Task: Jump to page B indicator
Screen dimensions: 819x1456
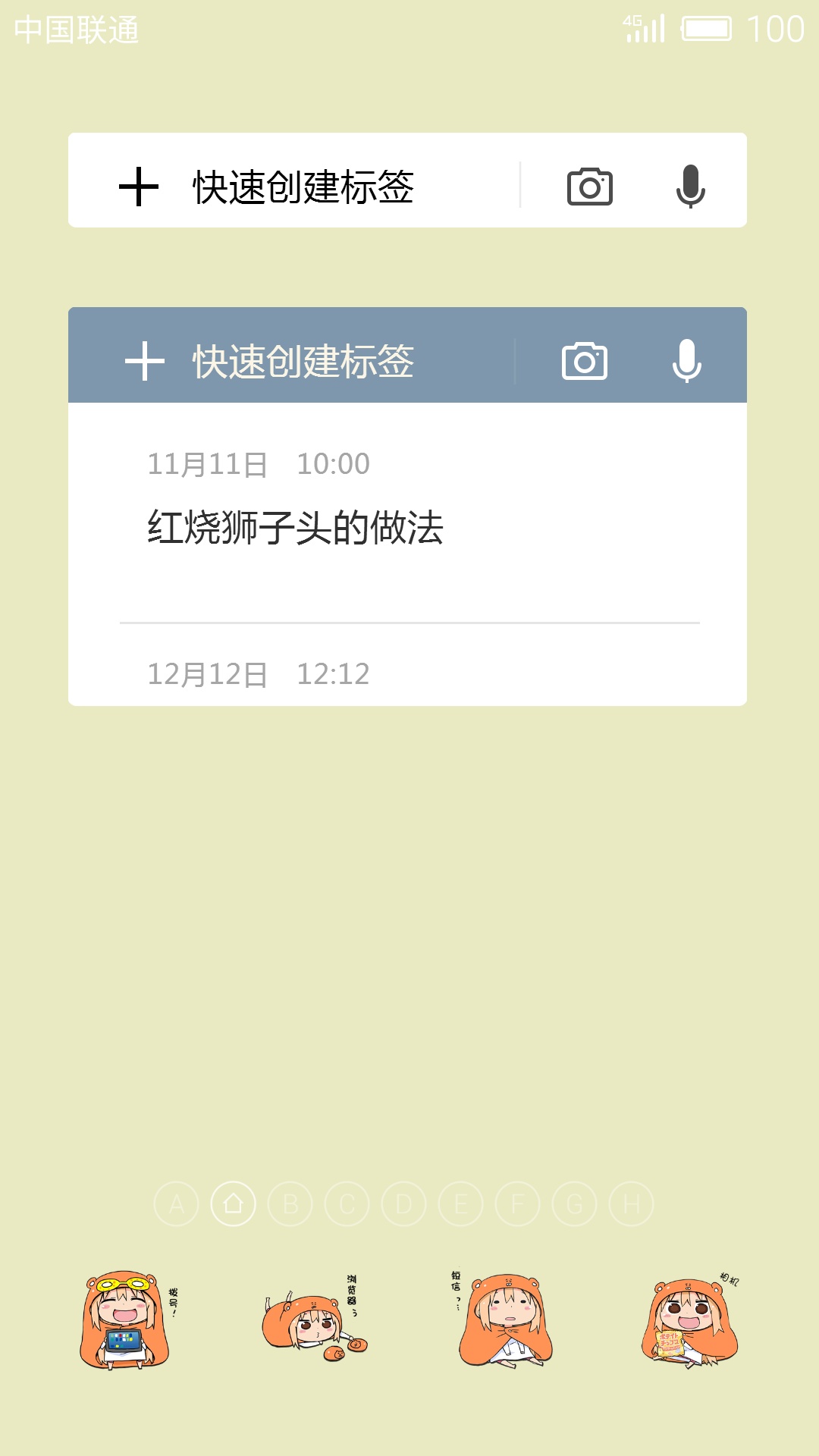Action: coord(290,1203)
